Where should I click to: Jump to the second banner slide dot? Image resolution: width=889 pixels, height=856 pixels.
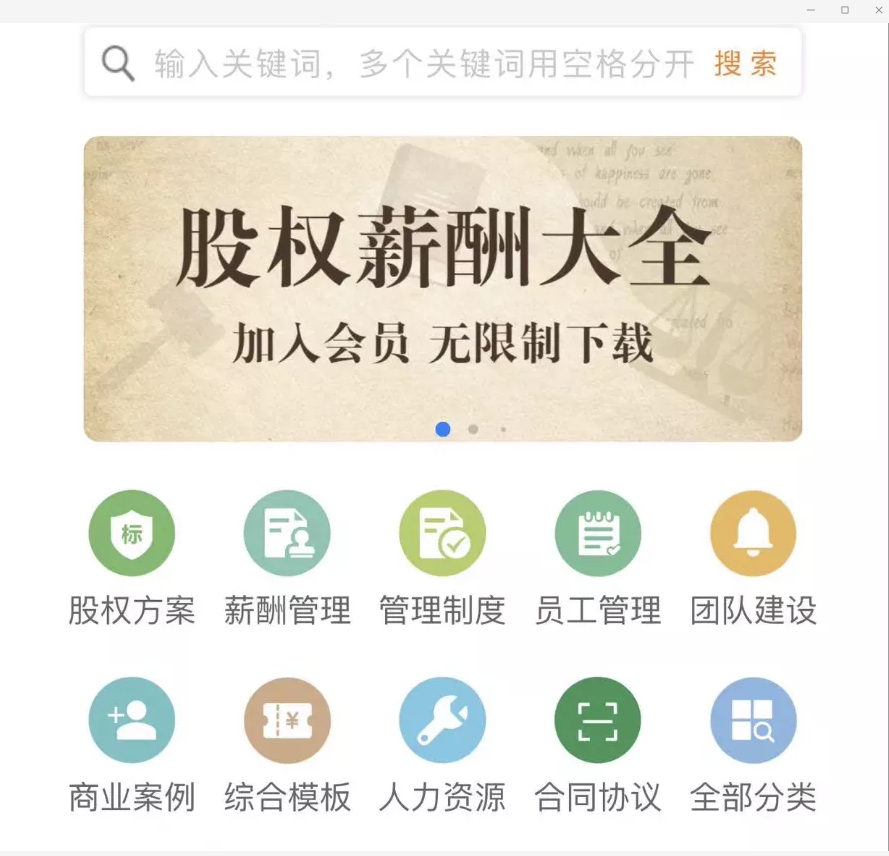(473, 429)
